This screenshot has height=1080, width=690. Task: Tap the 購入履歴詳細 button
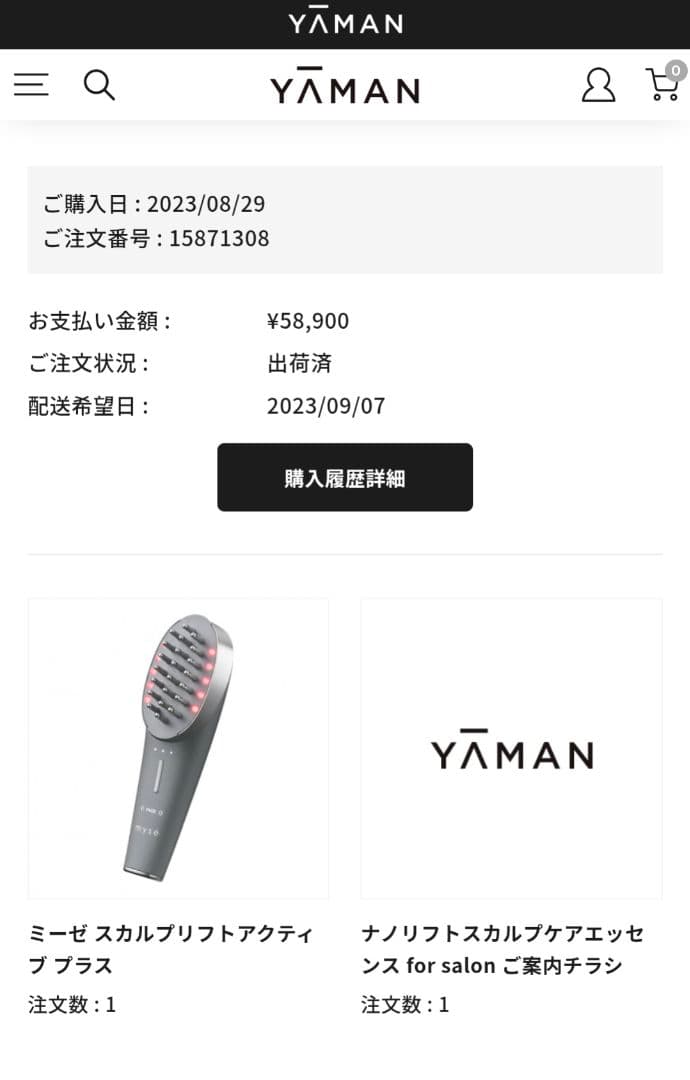(x=344, y=478)
